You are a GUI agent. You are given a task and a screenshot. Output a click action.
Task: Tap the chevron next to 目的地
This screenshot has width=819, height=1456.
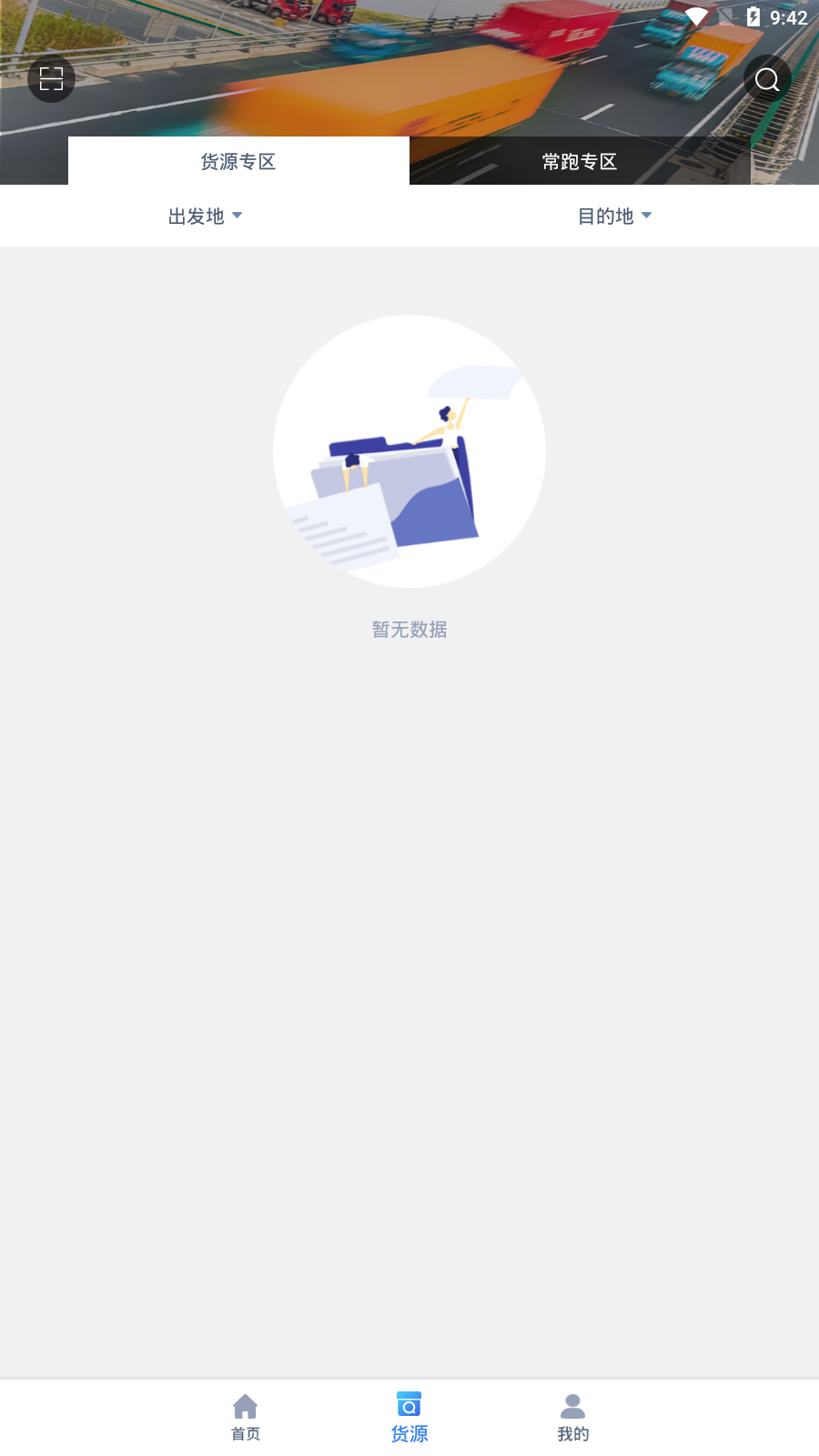point(647,217)
